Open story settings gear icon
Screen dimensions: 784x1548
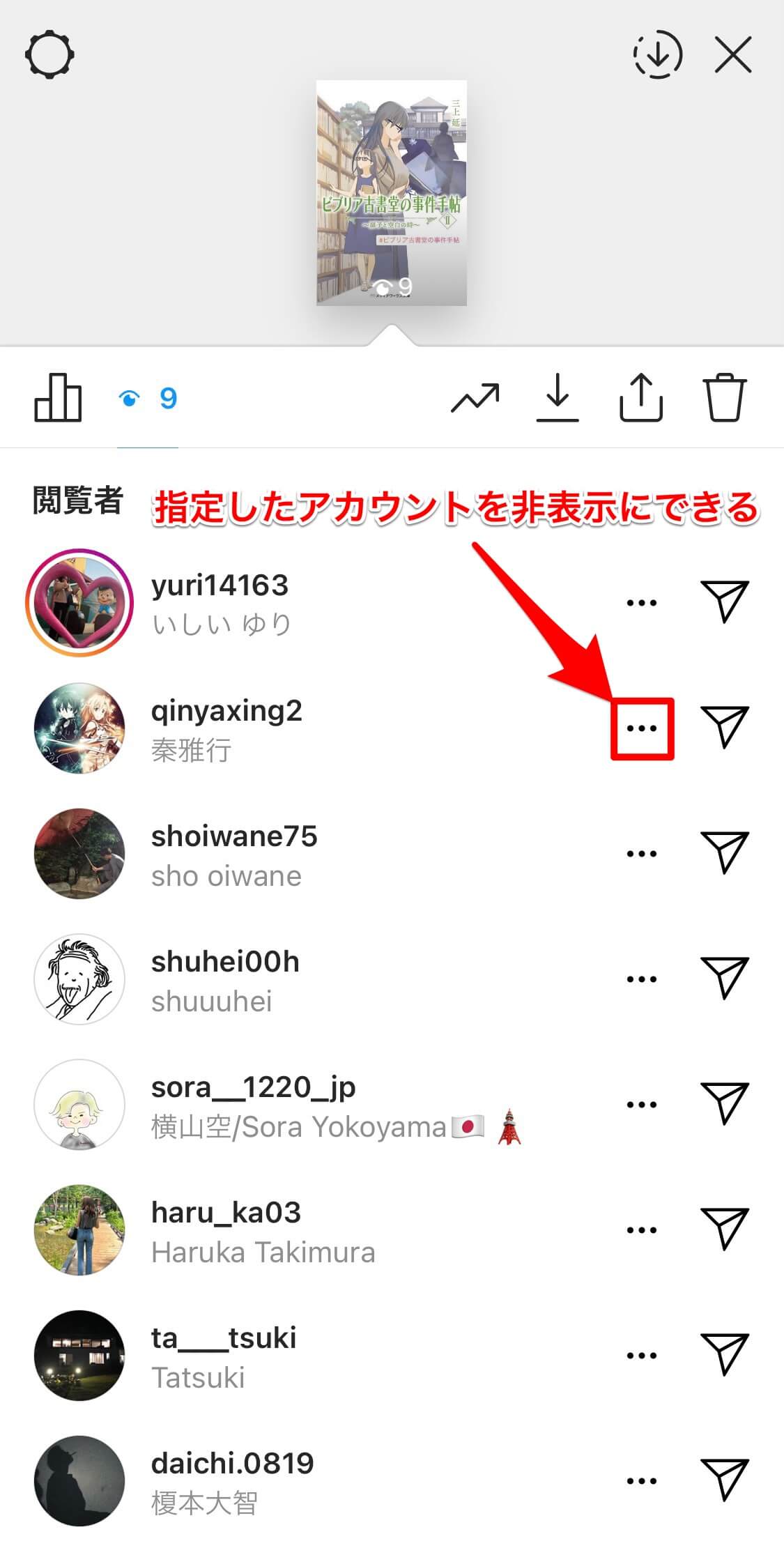(x=49, y=54)
